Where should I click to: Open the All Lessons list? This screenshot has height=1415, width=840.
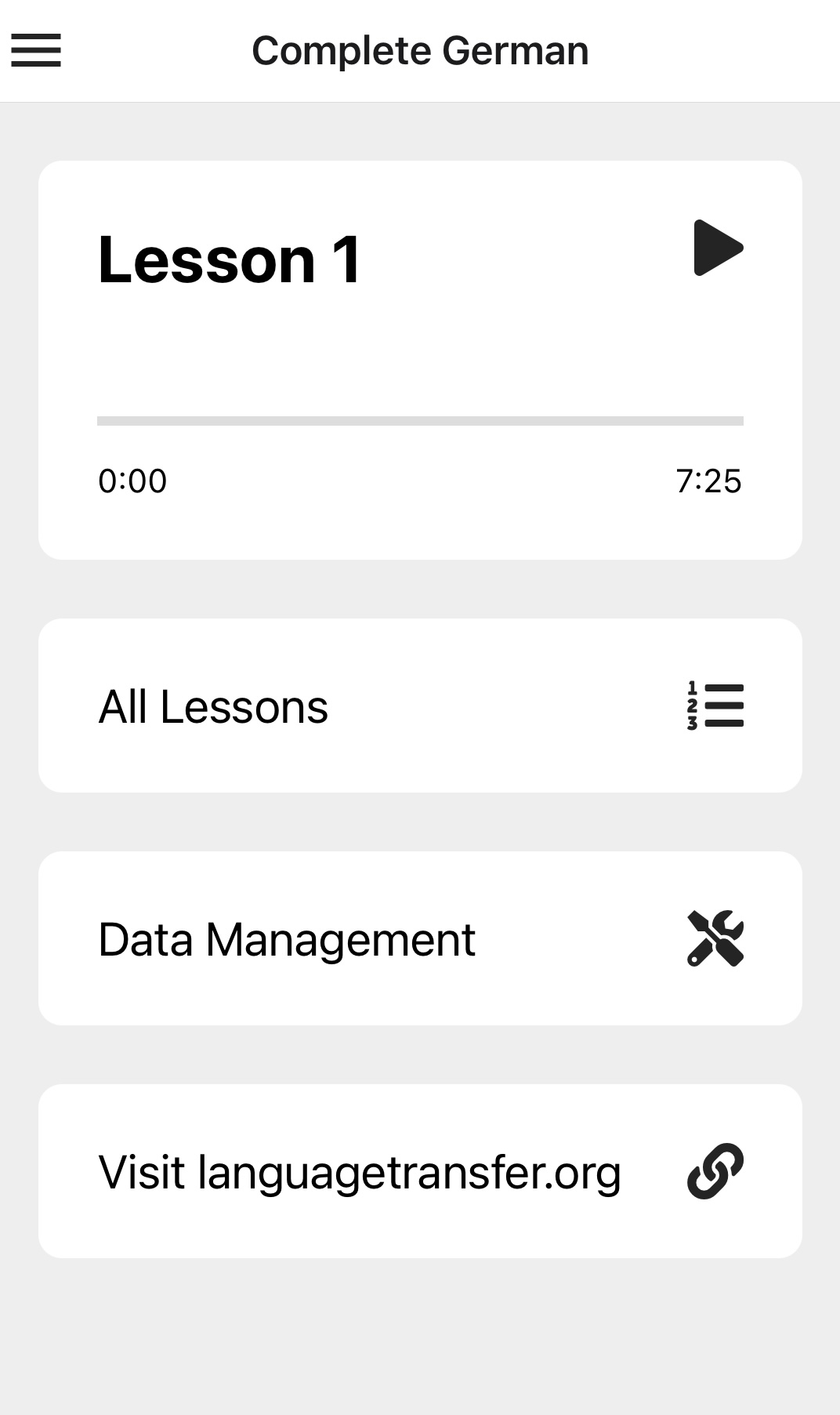point(420,706)
